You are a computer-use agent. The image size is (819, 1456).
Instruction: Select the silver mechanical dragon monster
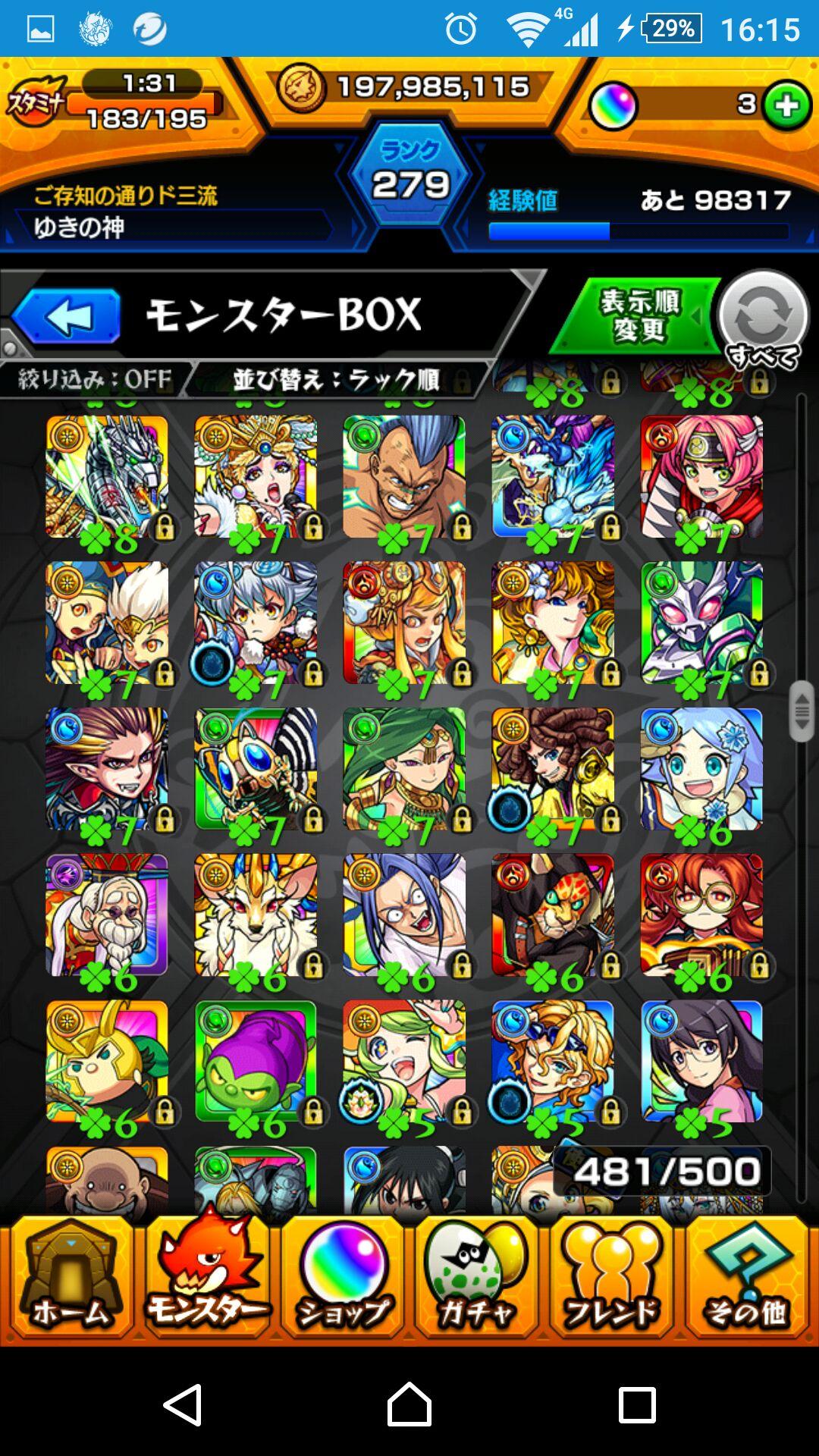pos(107,476)
